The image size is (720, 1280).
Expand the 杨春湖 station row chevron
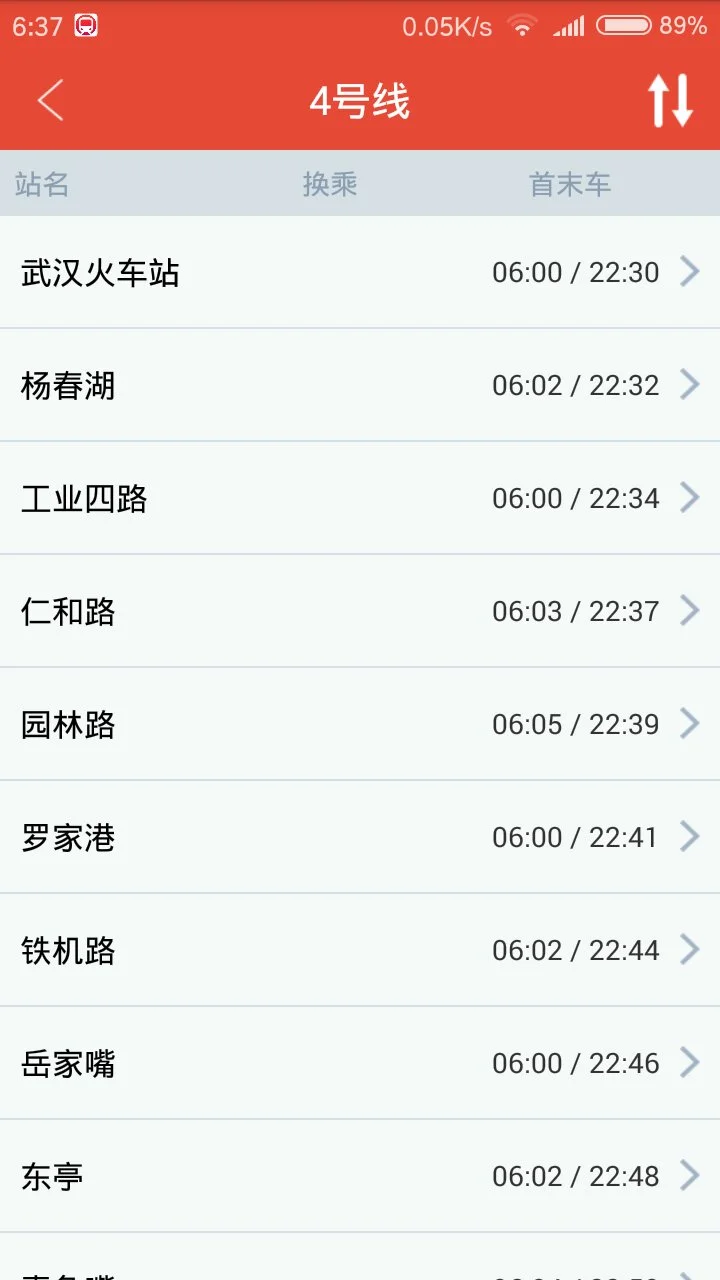coord(689,384)
